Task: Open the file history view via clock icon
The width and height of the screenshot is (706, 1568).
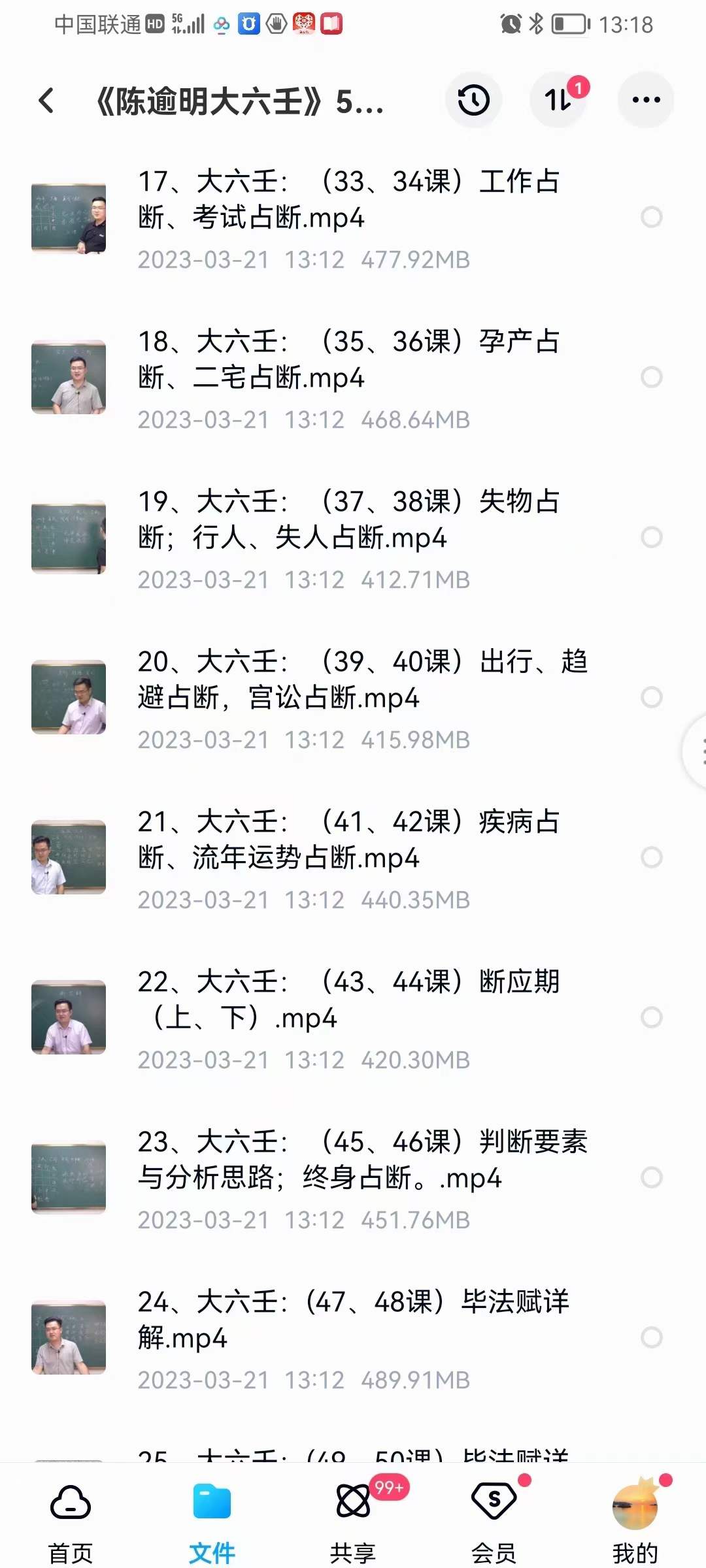Action: click(x=474, y=99)
